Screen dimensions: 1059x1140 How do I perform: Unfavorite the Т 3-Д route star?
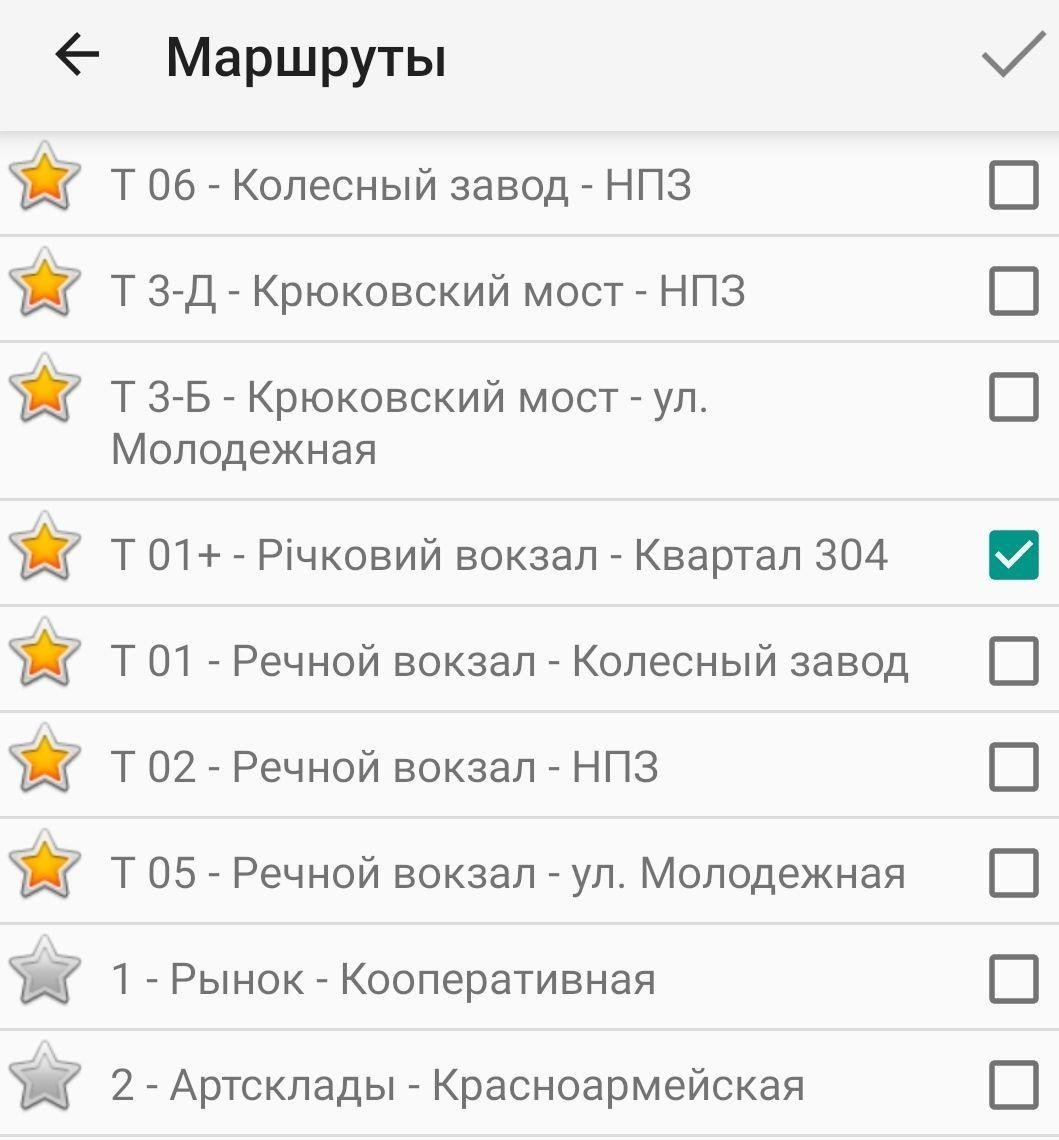pos(45,283)
